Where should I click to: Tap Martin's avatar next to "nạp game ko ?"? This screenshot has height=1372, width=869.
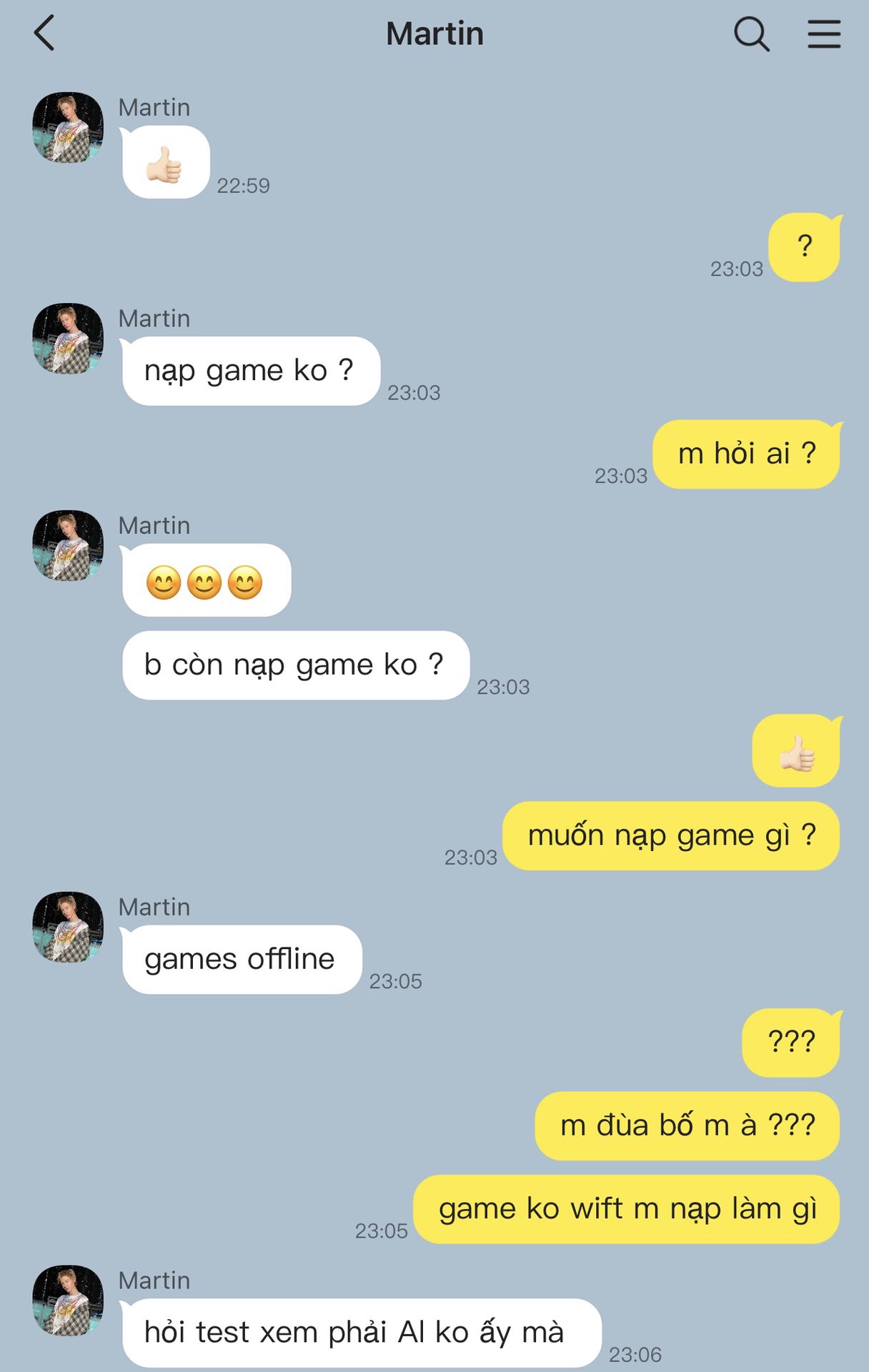[68, 338]
